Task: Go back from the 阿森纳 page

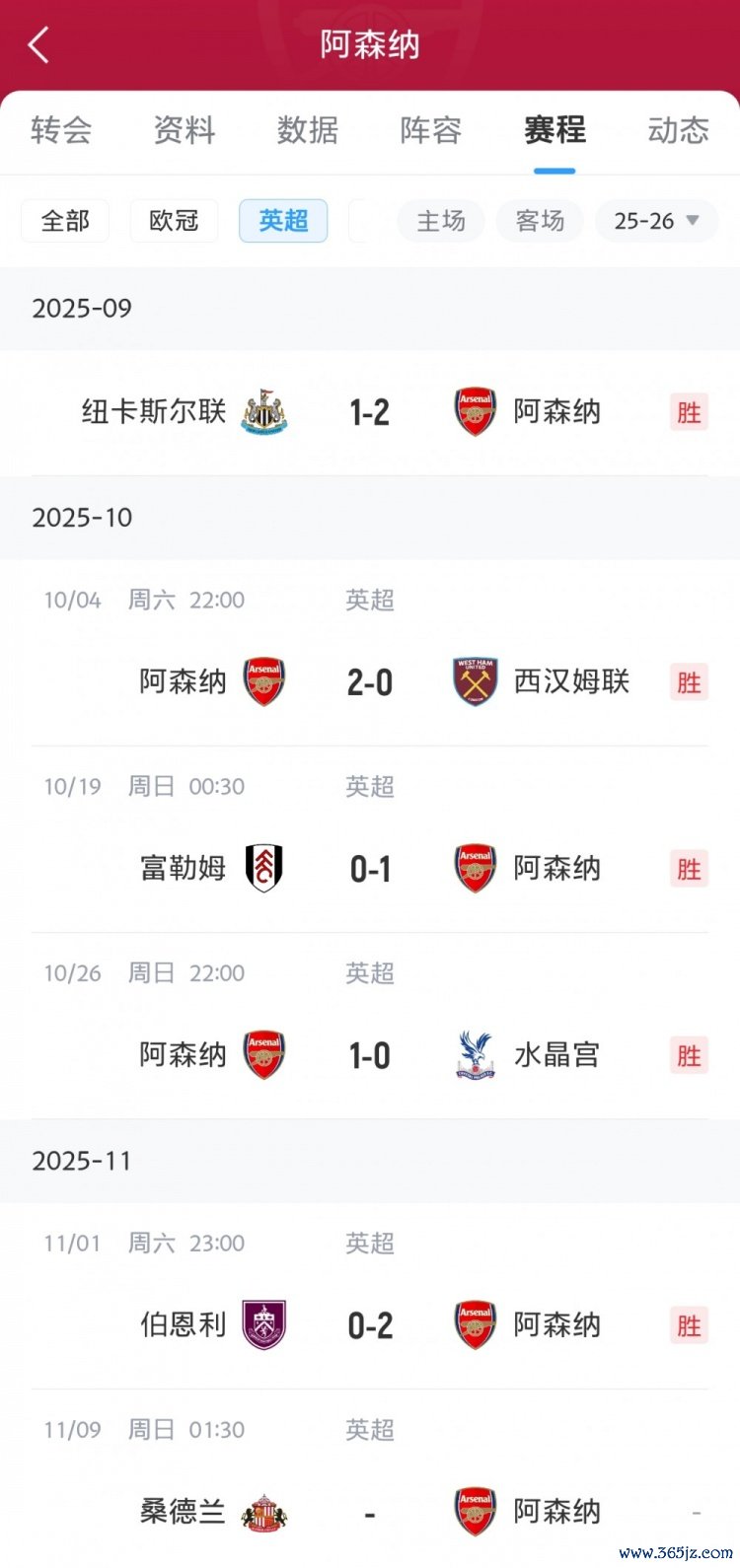Action: click(x=39, y=45)
